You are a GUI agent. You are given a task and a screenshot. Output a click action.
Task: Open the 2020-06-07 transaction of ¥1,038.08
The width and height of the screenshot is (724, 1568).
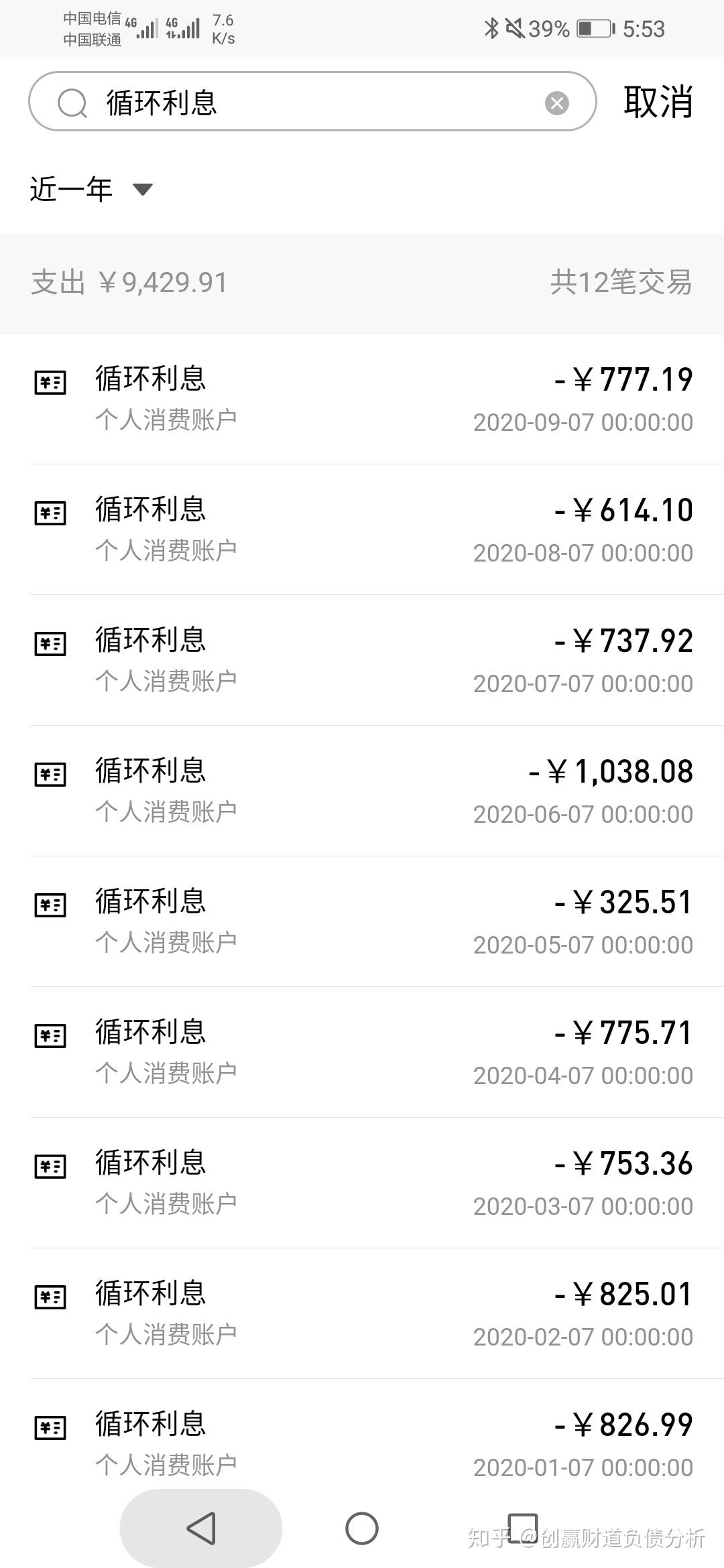point(362,791)
